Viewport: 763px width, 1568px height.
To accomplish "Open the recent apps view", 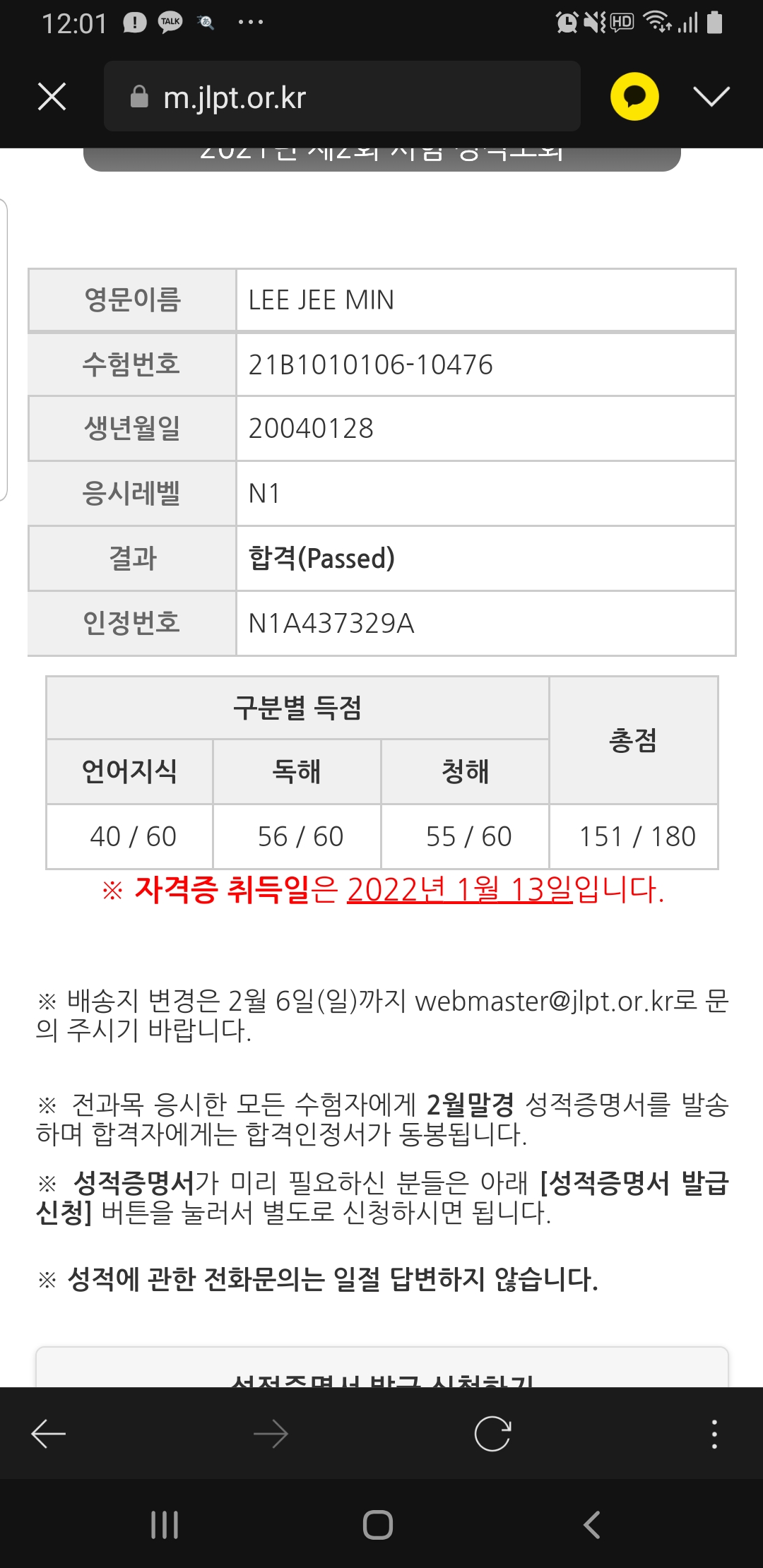I will (x=165, y=1525).
